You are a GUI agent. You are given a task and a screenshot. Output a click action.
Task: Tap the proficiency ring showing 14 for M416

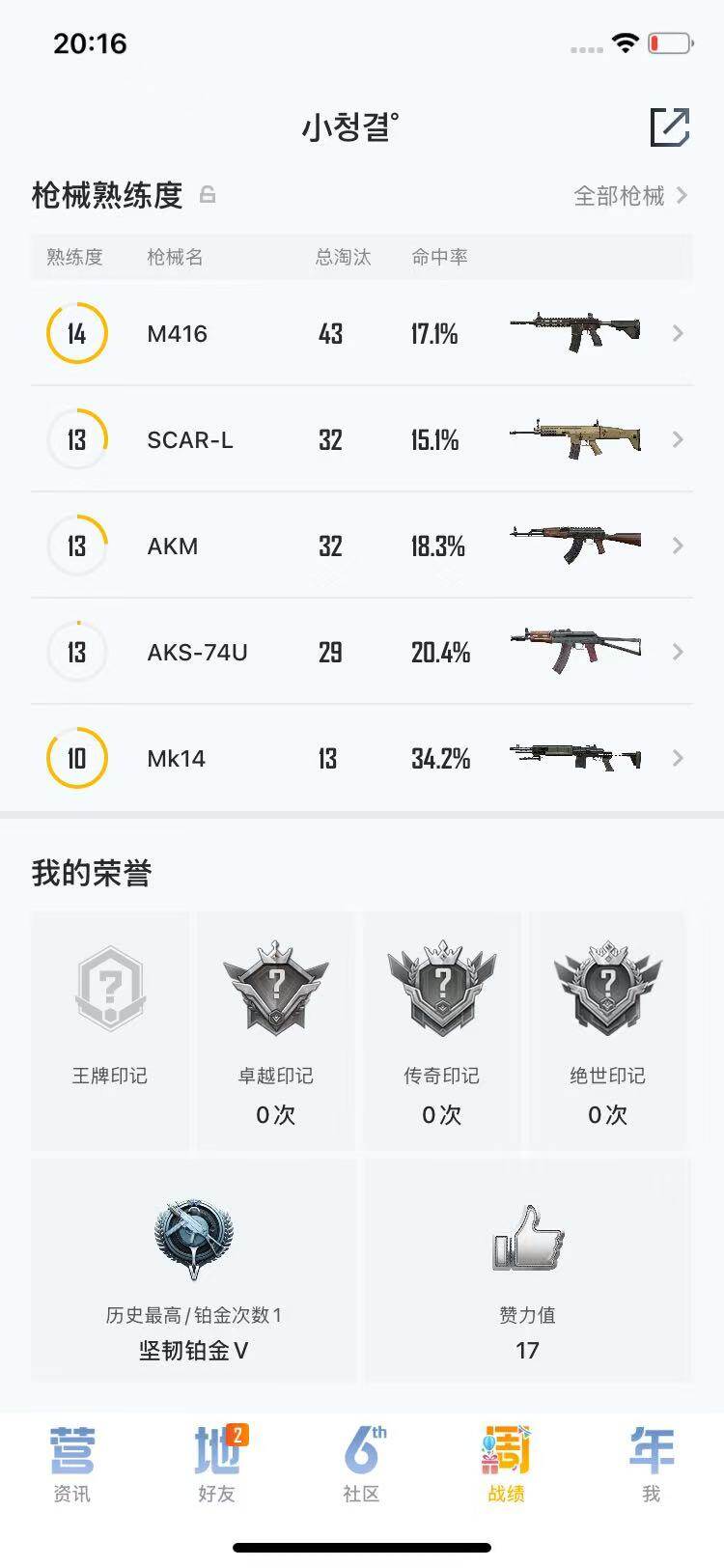coord(77,333)
